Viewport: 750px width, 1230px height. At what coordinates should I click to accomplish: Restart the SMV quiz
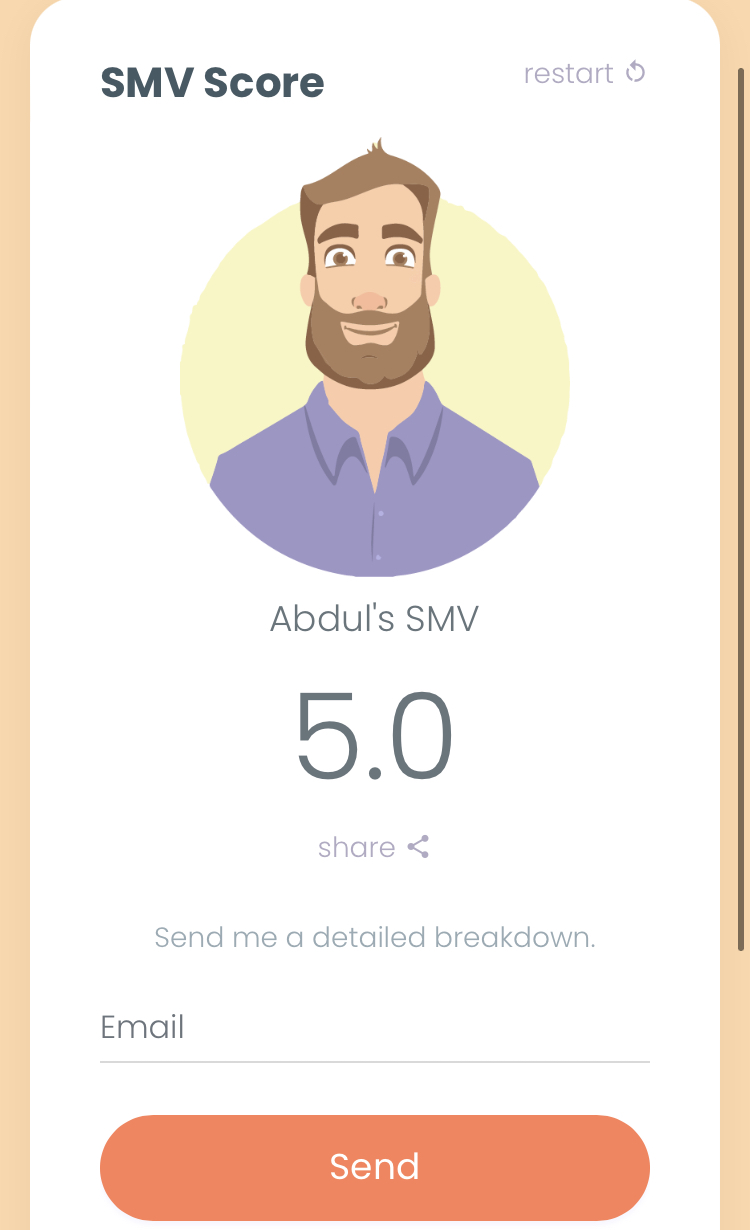585,73
